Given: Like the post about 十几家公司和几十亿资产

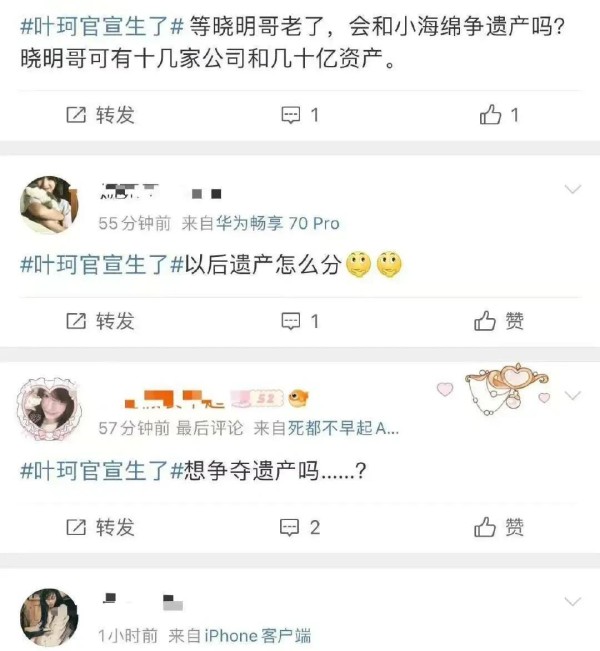Looking at the screenshot, I should [499, 115].
